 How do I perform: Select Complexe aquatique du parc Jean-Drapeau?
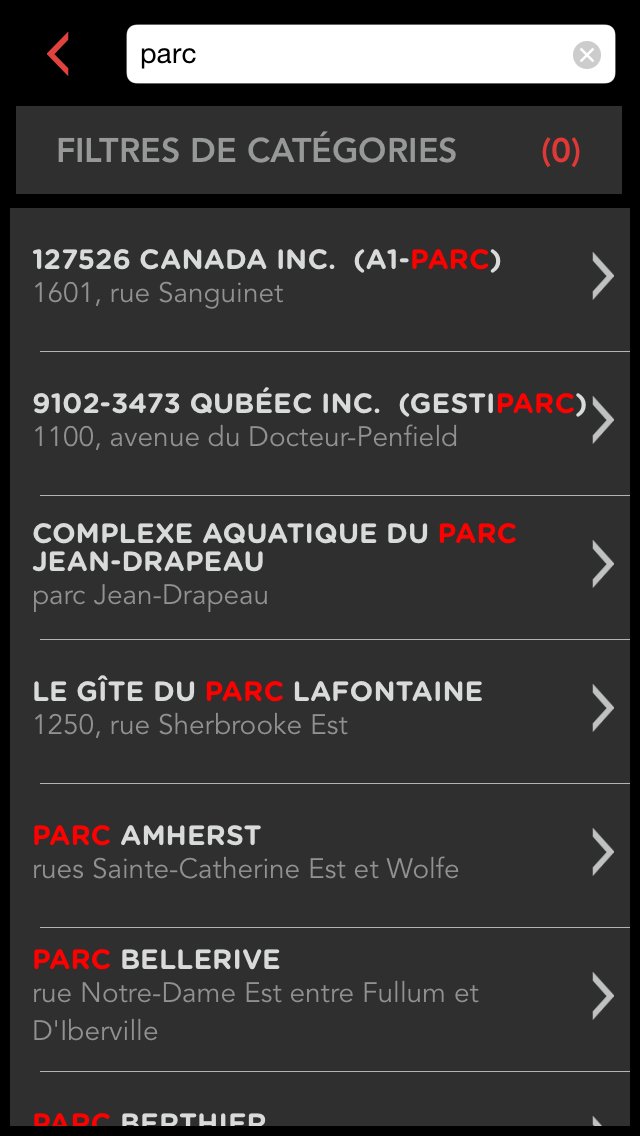point(320,567)
